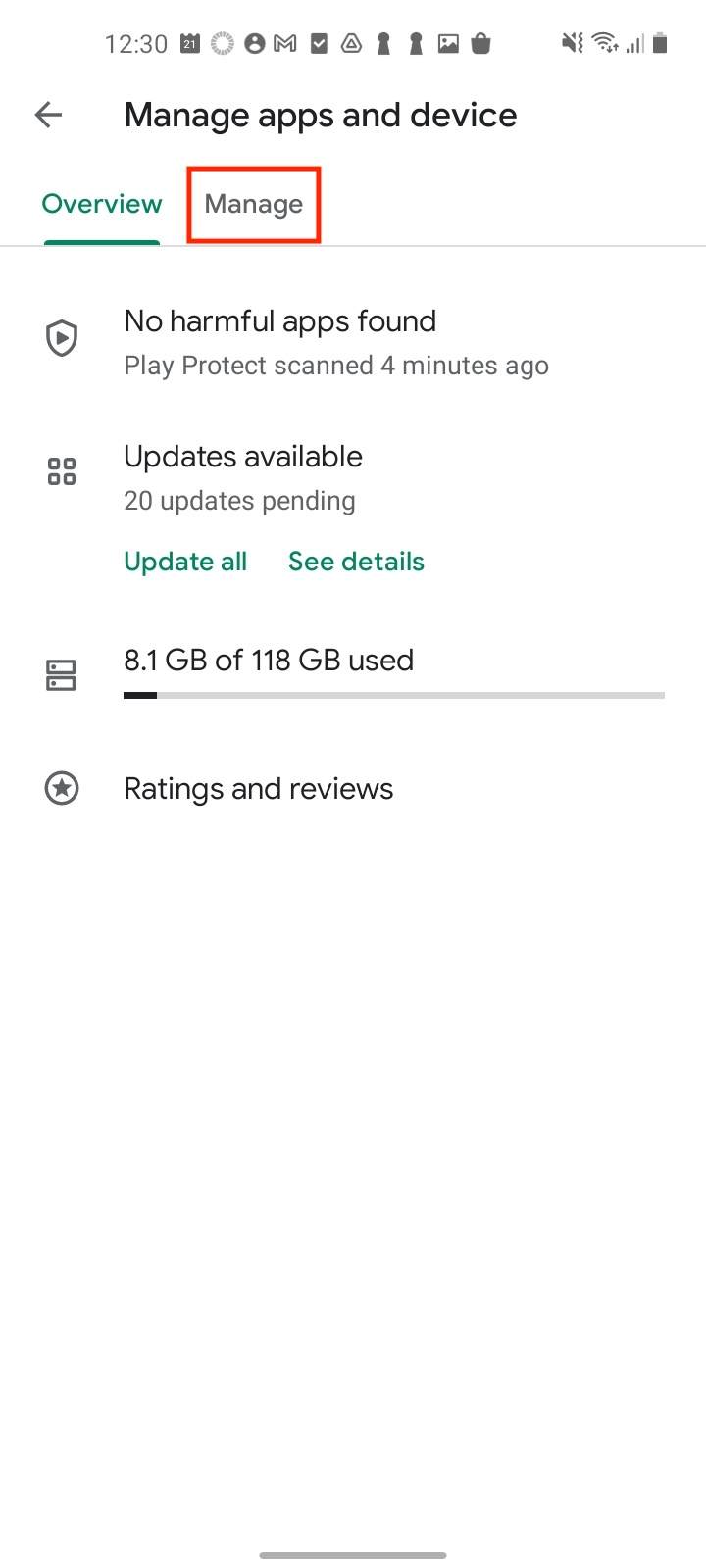Open Ratings and reviews

point(258,788)
